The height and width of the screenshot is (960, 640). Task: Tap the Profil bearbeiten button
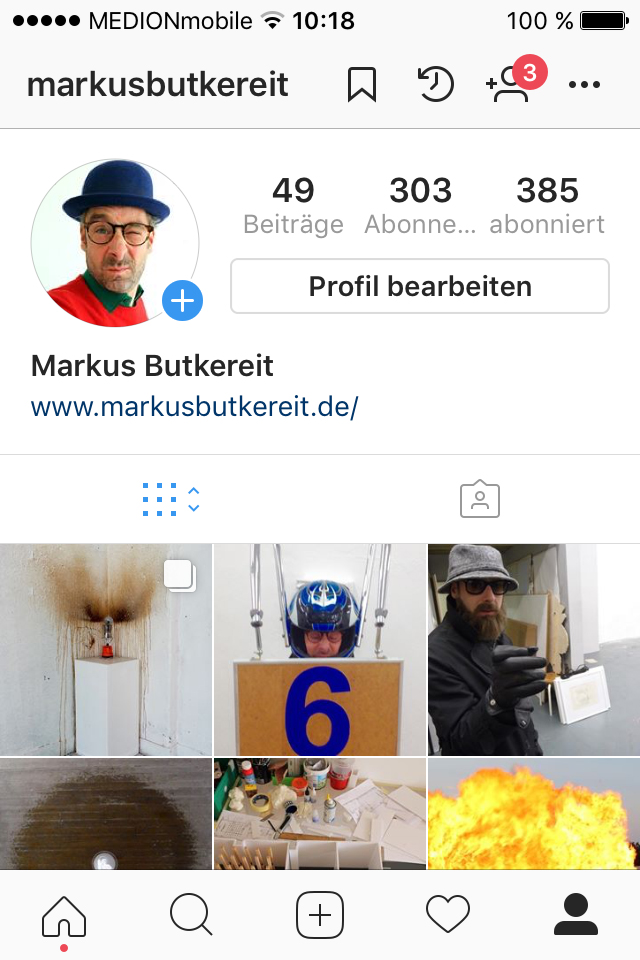pyautogui.click(x=420, y=287)
